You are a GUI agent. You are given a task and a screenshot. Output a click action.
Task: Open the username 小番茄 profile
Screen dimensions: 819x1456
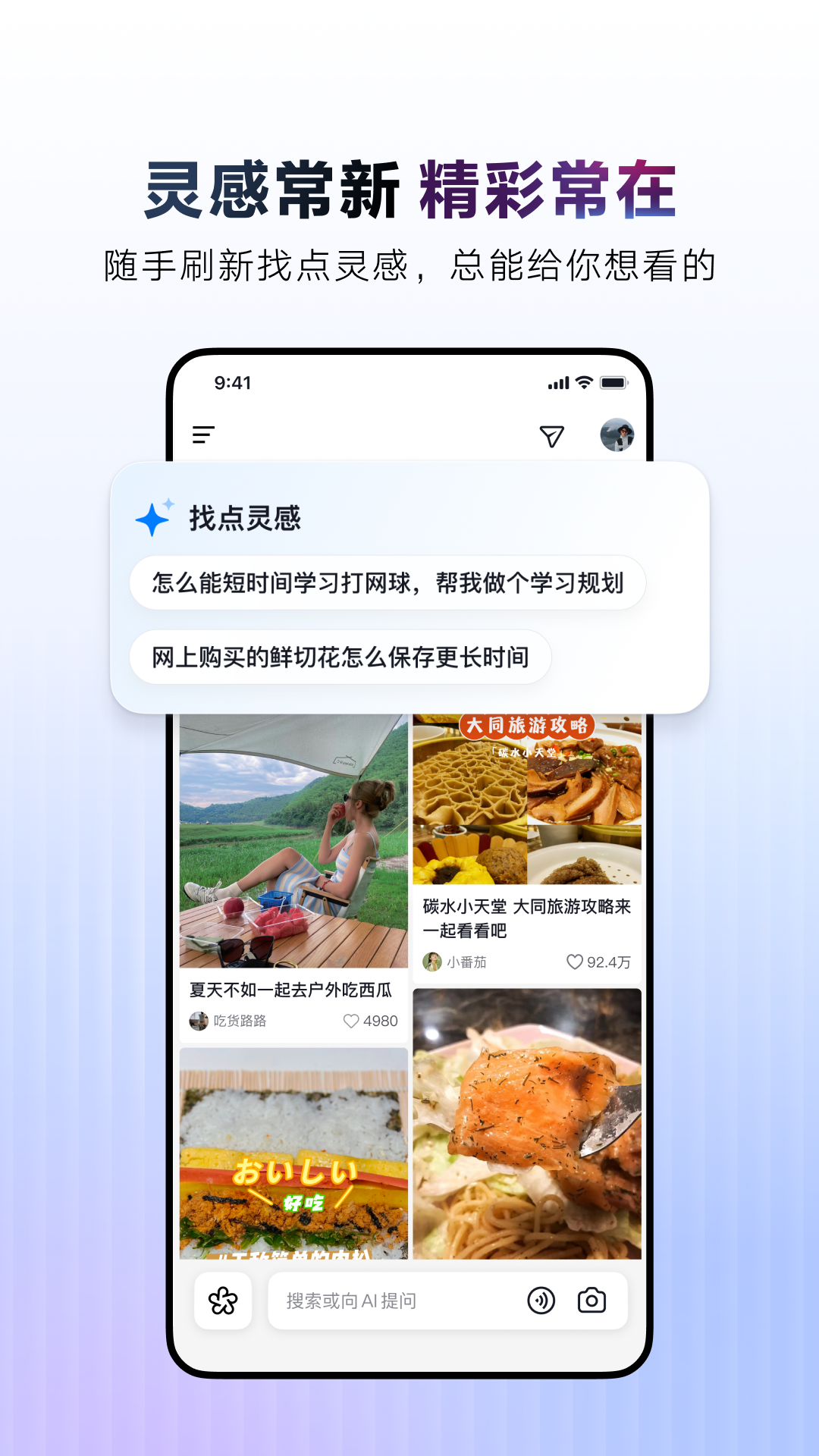(466, 961)
